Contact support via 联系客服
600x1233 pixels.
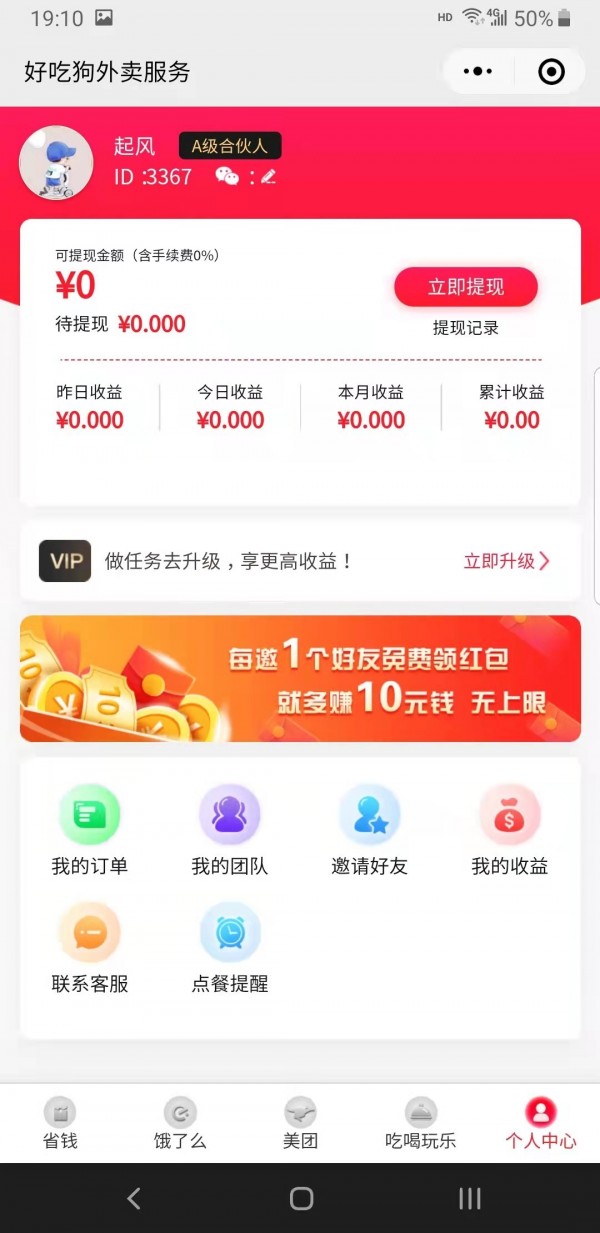(x=90, y=947)
